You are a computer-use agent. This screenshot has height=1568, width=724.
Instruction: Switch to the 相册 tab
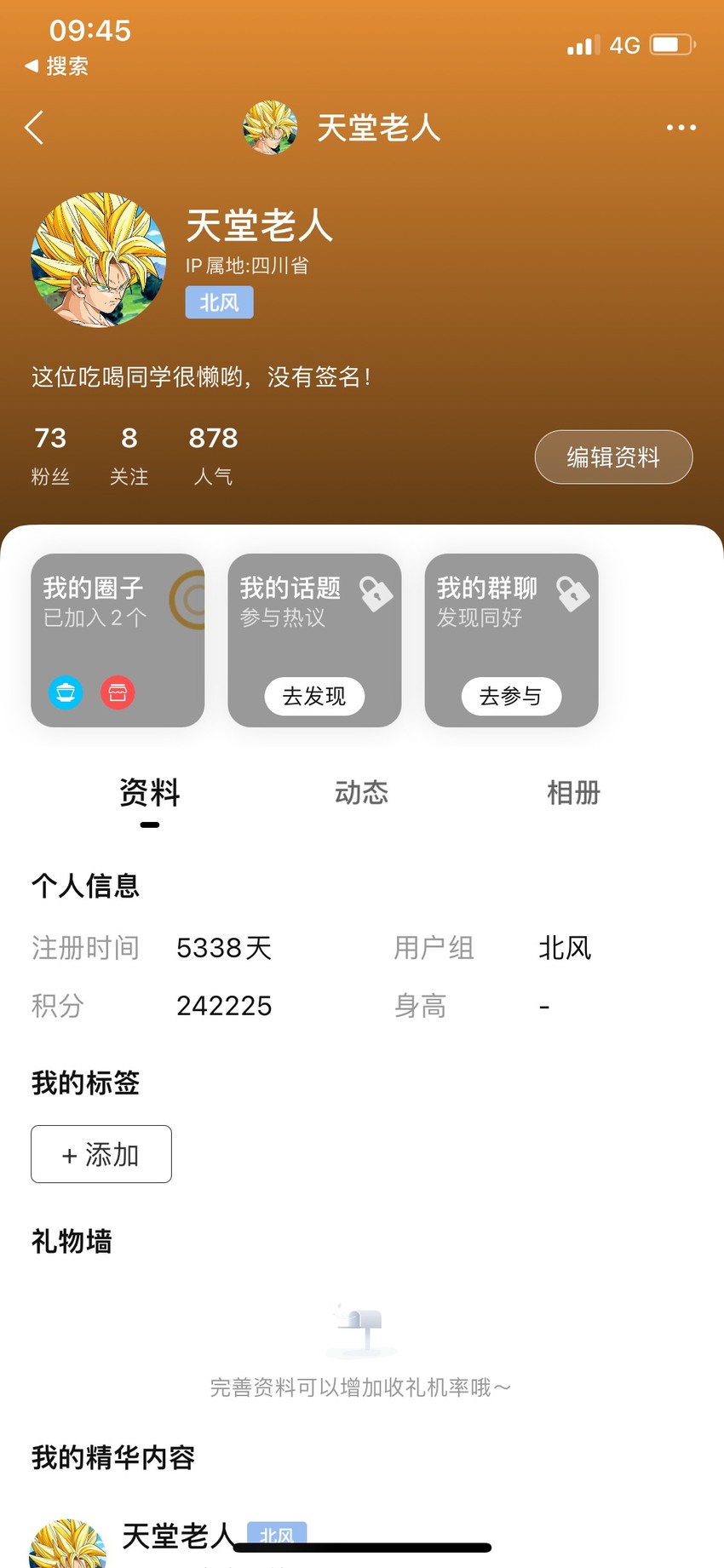[573, 793]
